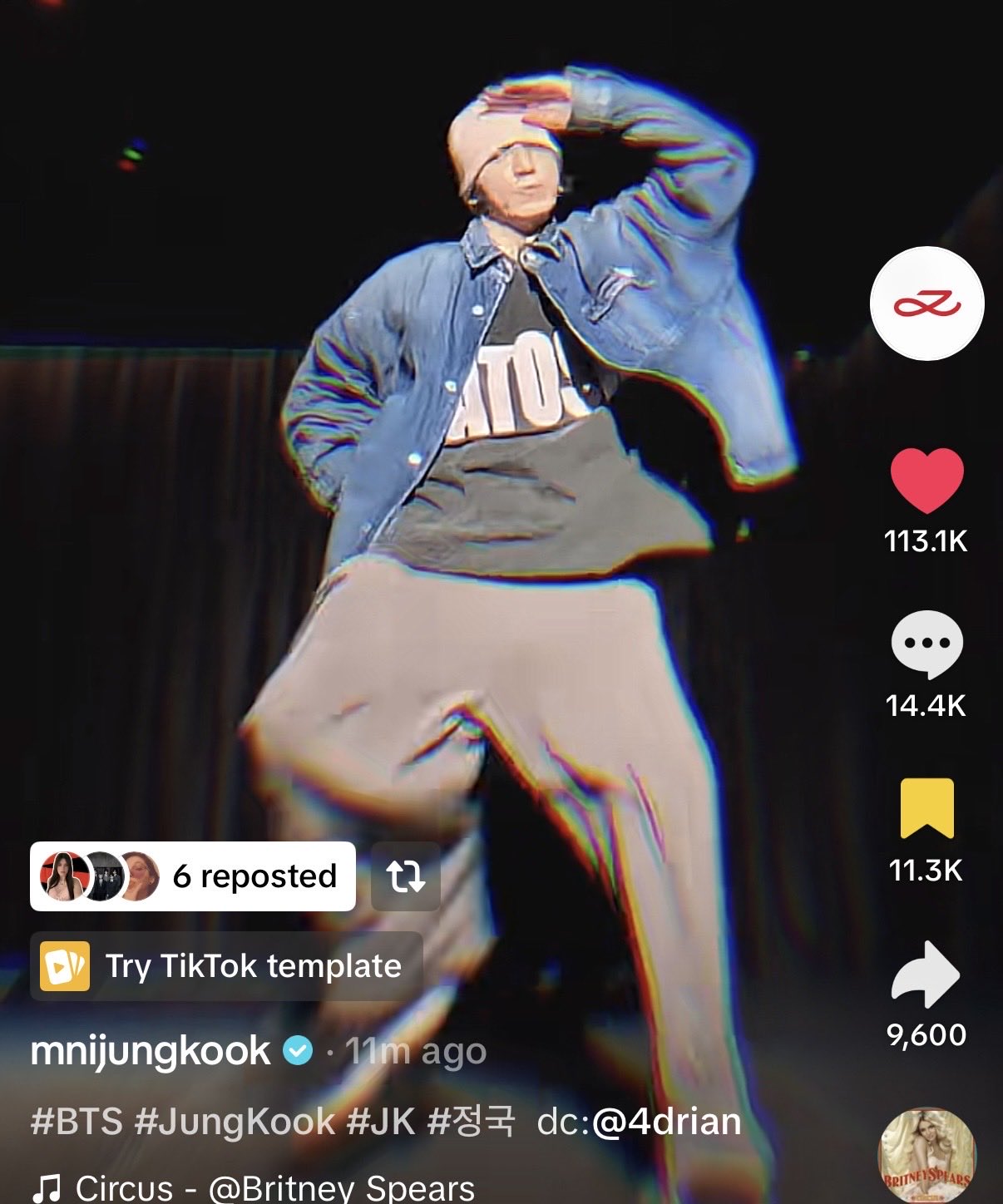Open the #BTS hashtag
This screenshot has height=1204, width=1003.
76,1121
